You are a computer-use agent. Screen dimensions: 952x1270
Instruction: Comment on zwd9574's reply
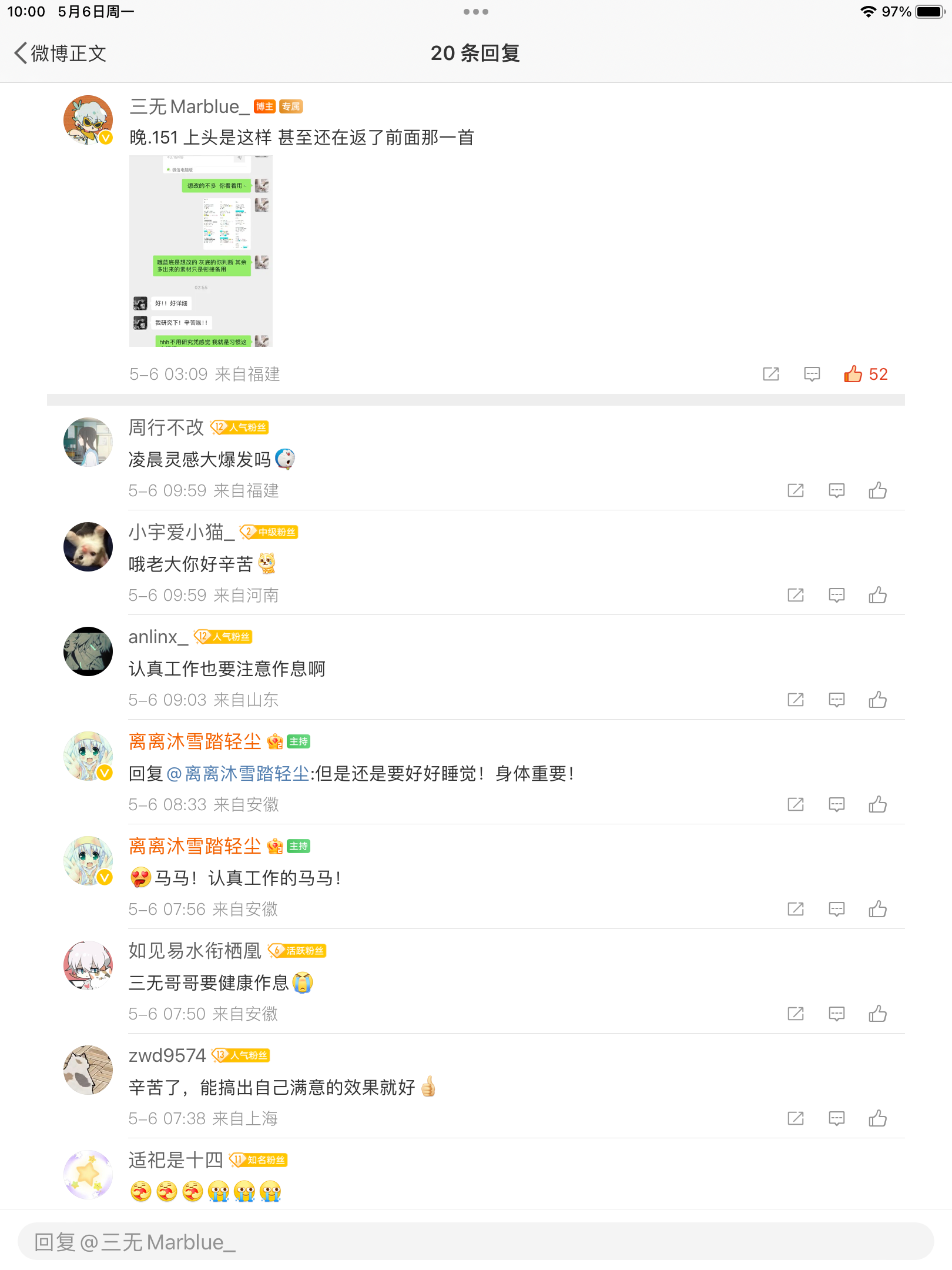click(836, 1118)
